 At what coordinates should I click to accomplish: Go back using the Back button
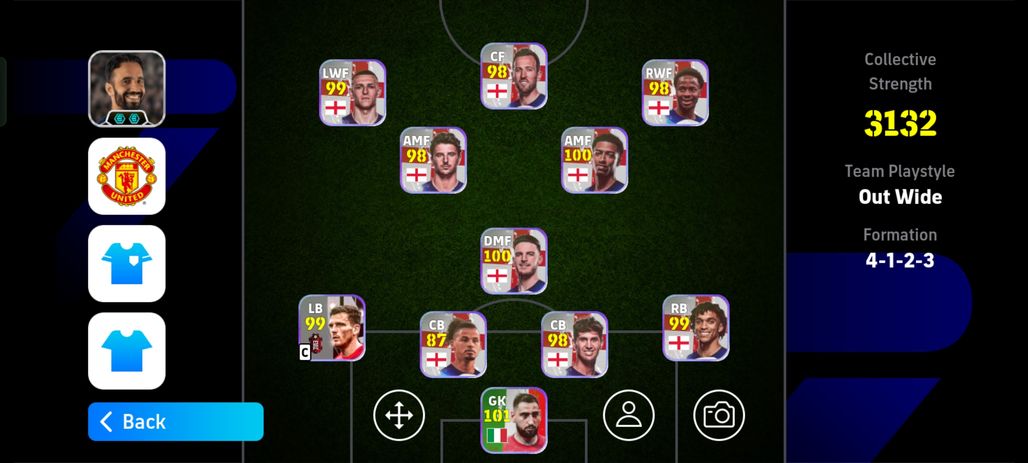175,421
